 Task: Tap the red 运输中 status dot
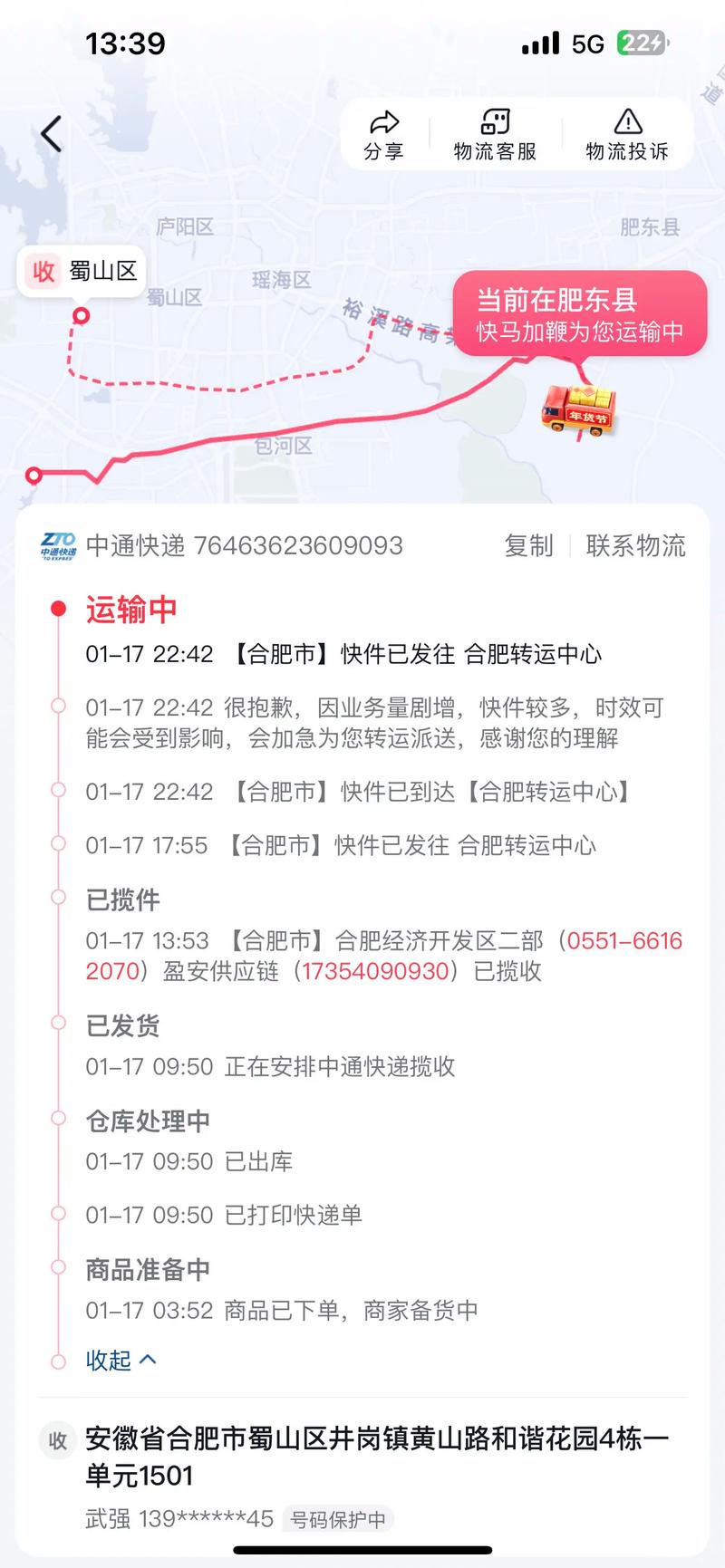click(x=60, y=608)
